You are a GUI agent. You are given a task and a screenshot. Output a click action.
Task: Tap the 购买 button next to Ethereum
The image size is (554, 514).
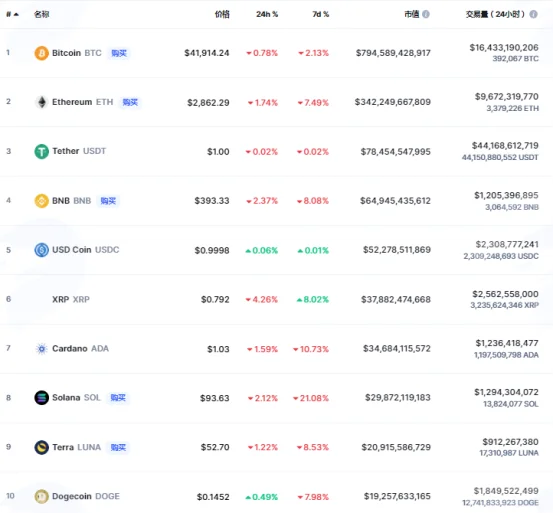130,102
